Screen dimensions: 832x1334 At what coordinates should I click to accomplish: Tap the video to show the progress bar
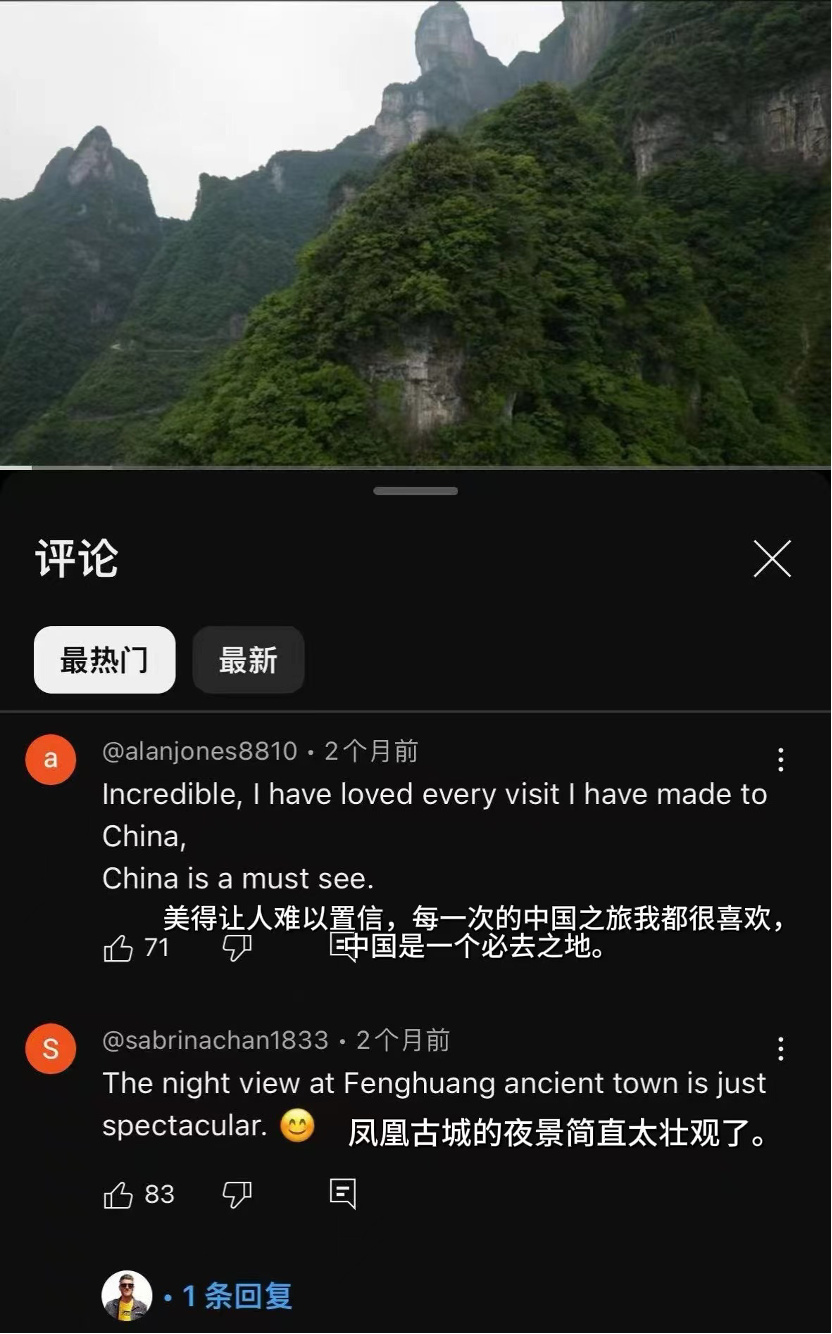[x=416, y=230]
